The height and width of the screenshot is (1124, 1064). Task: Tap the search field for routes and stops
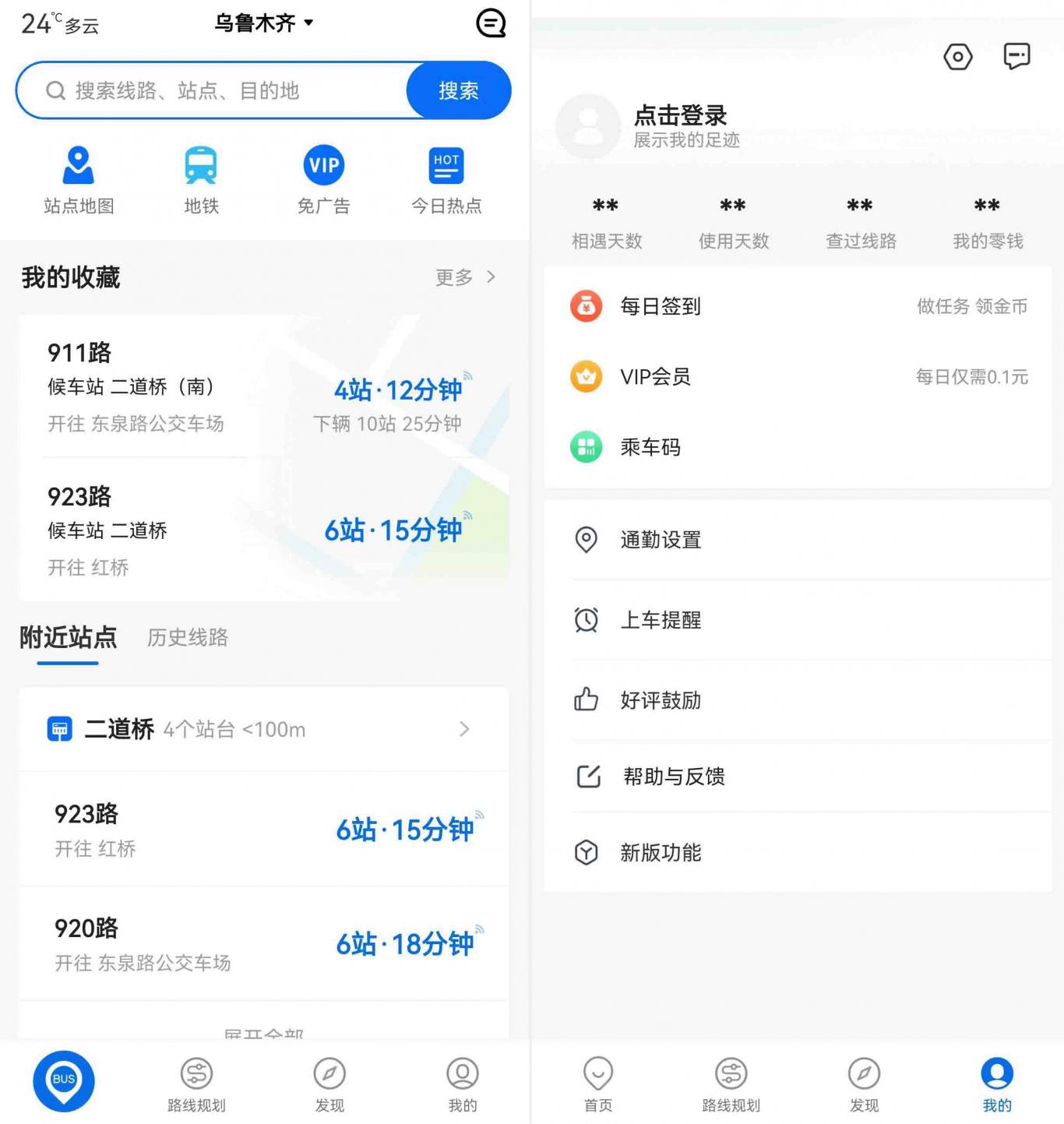click(x=218, y=90)
